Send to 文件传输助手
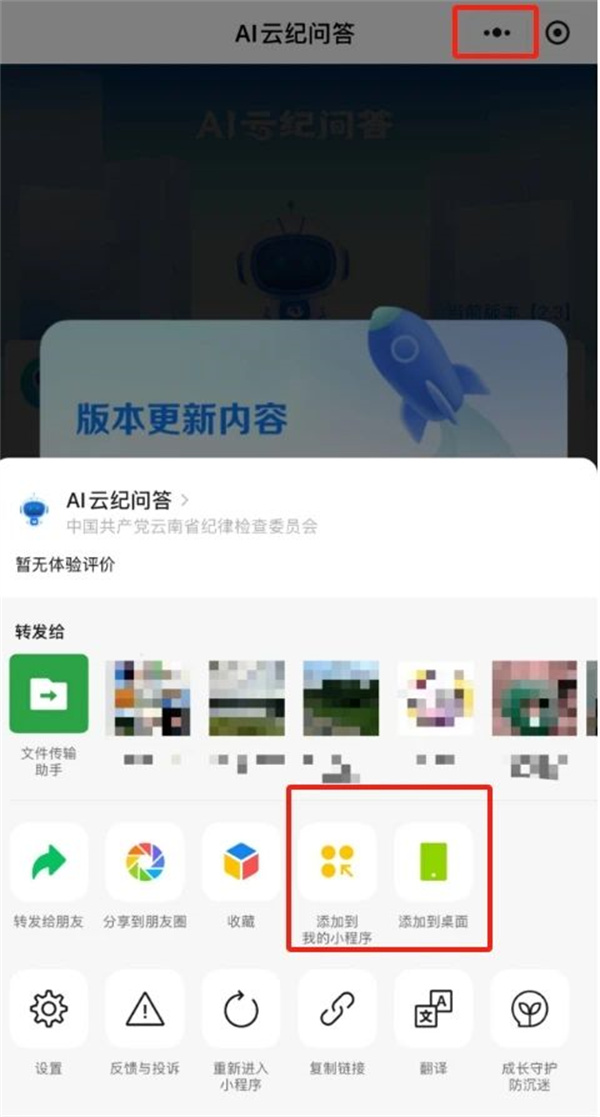The width and height of the screenshot is (600, 1117). coord(49,693)
